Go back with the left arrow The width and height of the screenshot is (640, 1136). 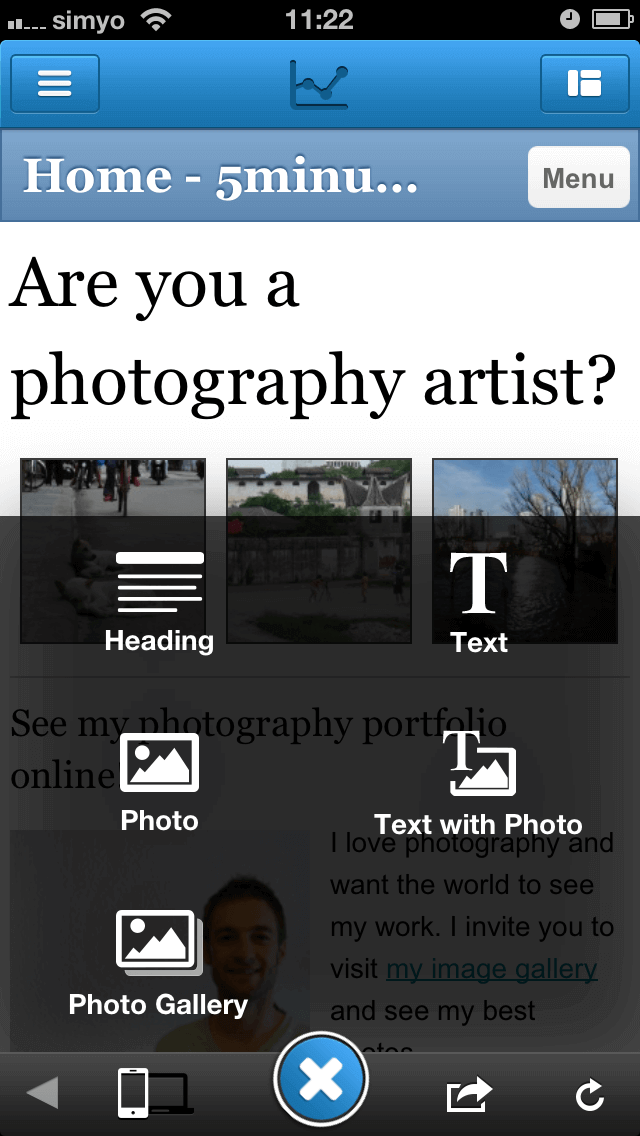point(43,1093)
